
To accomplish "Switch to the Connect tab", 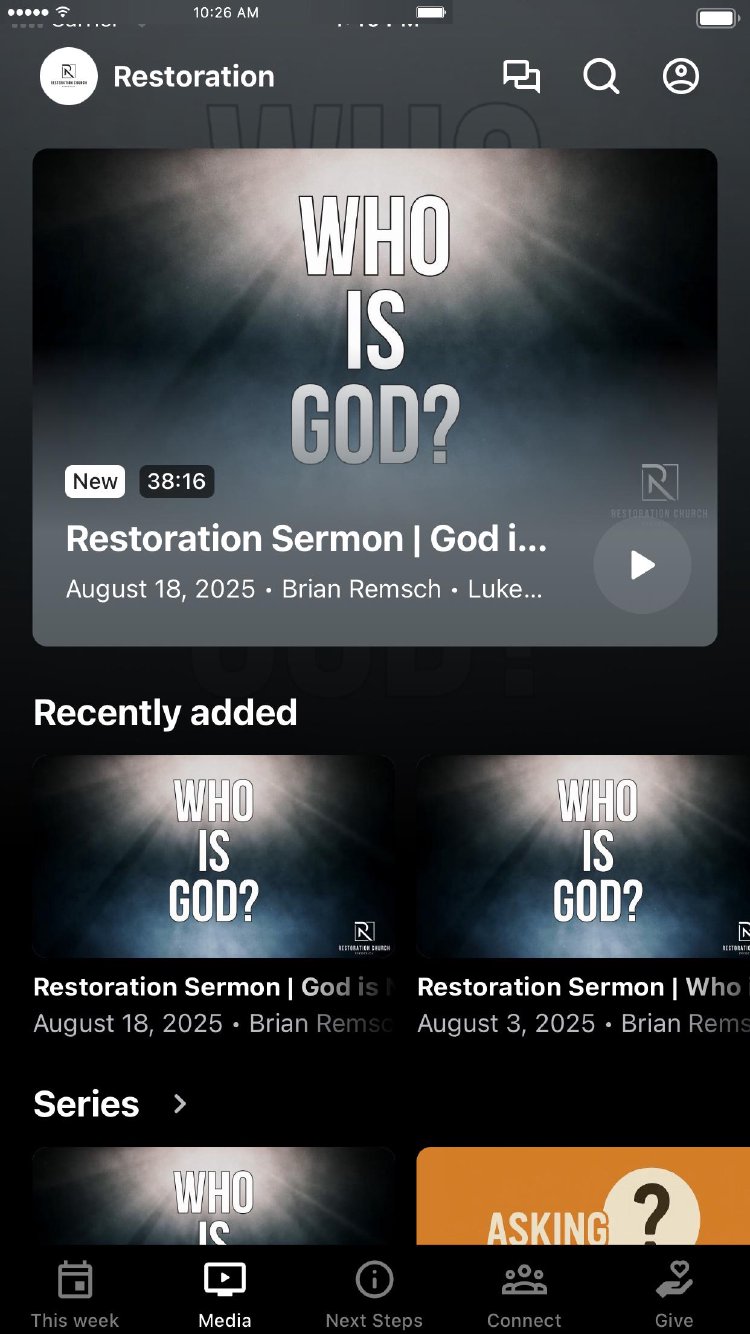I will [524, 1294].
